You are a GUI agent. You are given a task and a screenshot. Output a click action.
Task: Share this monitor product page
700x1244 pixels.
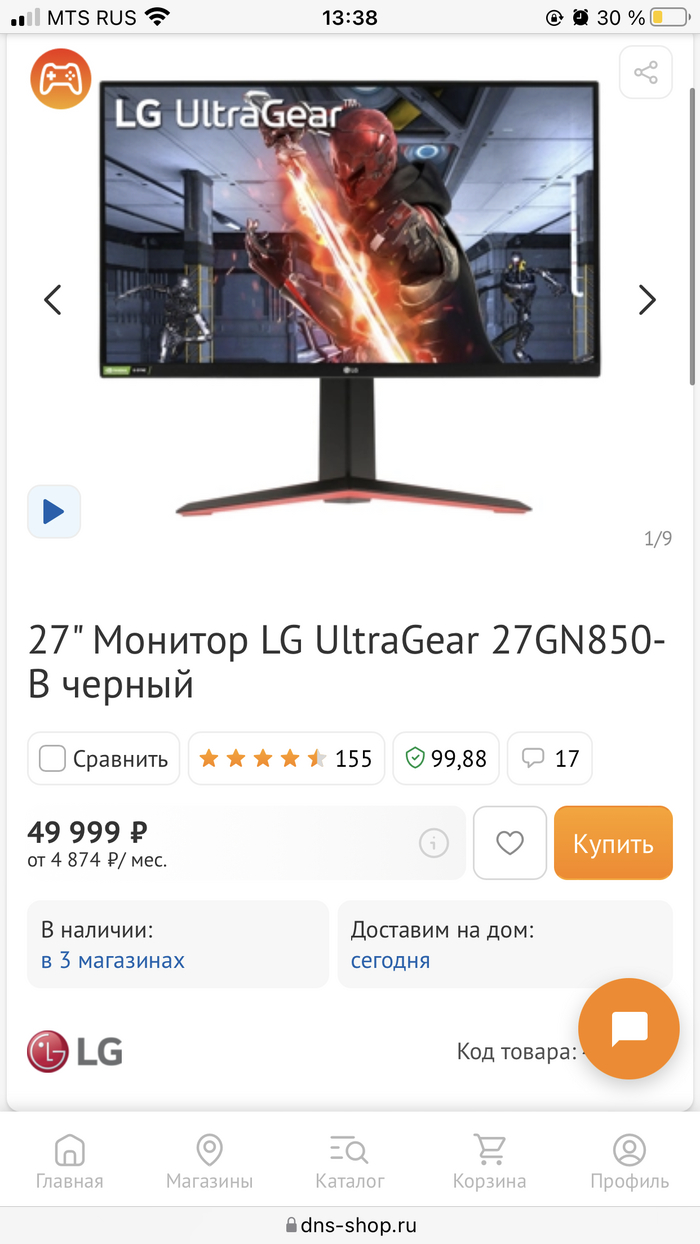pyautogui.click(x=645, y=72)
